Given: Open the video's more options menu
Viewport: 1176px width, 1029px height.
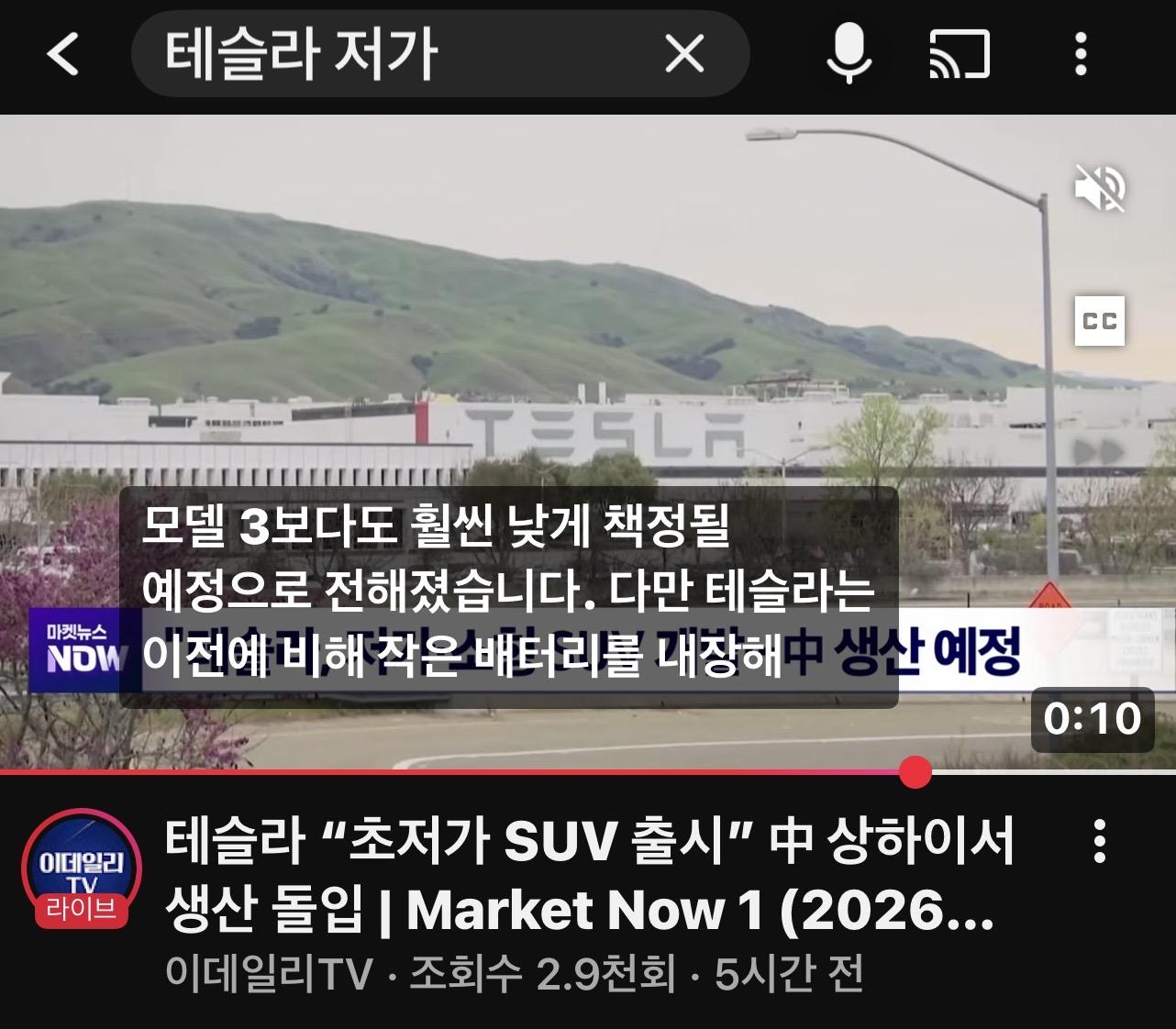Looking at the screenshot, I should 1099,841.
